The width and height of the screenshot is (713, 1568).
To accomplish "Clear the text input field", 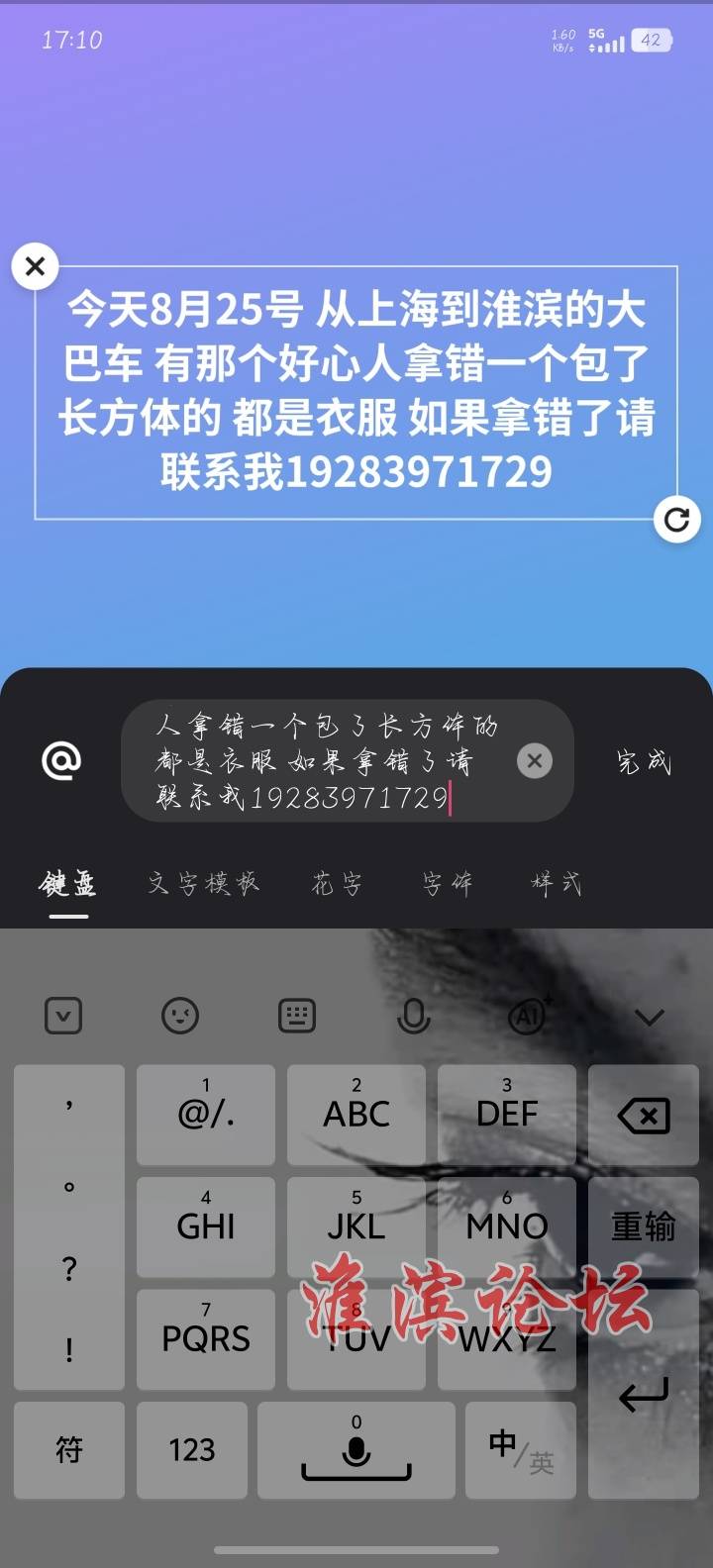I will 535,760.
